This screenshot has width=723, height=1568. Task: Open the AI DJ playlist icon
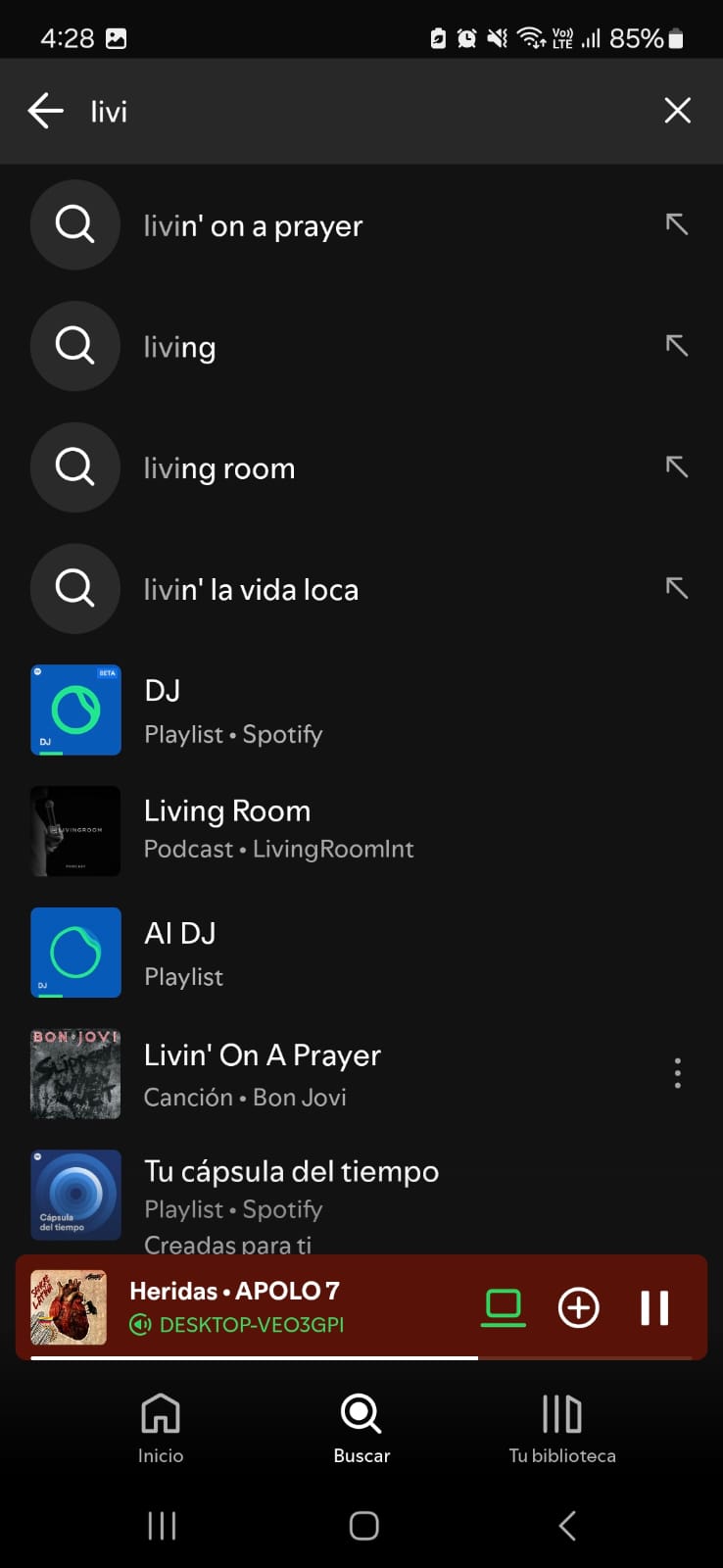(75, 952)
